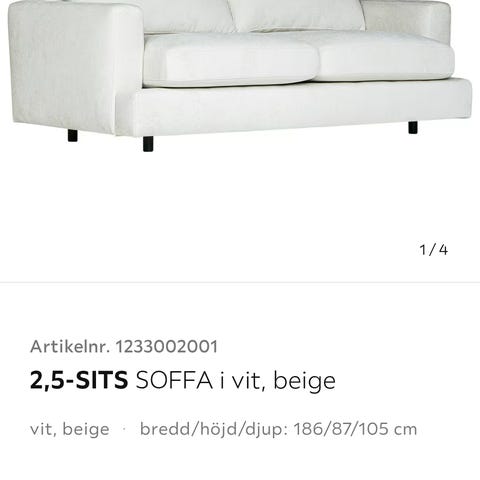Open the white sofa product image

click(x=240, y=76)
